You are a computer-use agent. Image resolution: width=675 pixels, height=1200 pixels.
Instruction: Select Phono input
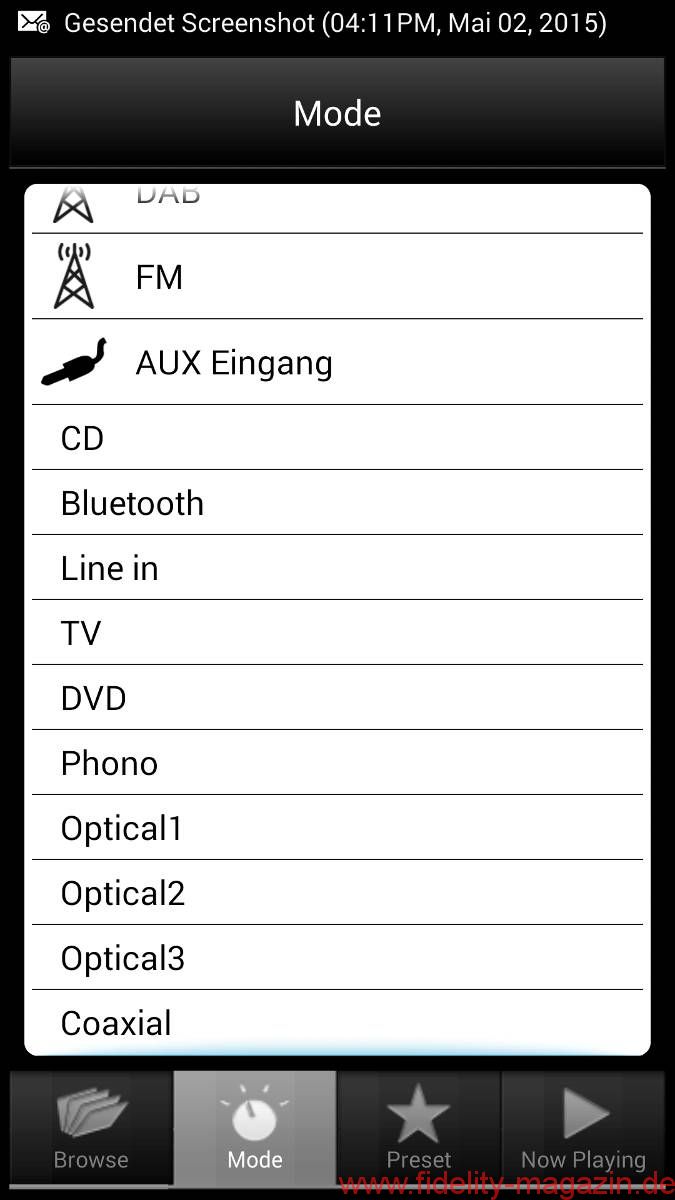coord(336,763)
